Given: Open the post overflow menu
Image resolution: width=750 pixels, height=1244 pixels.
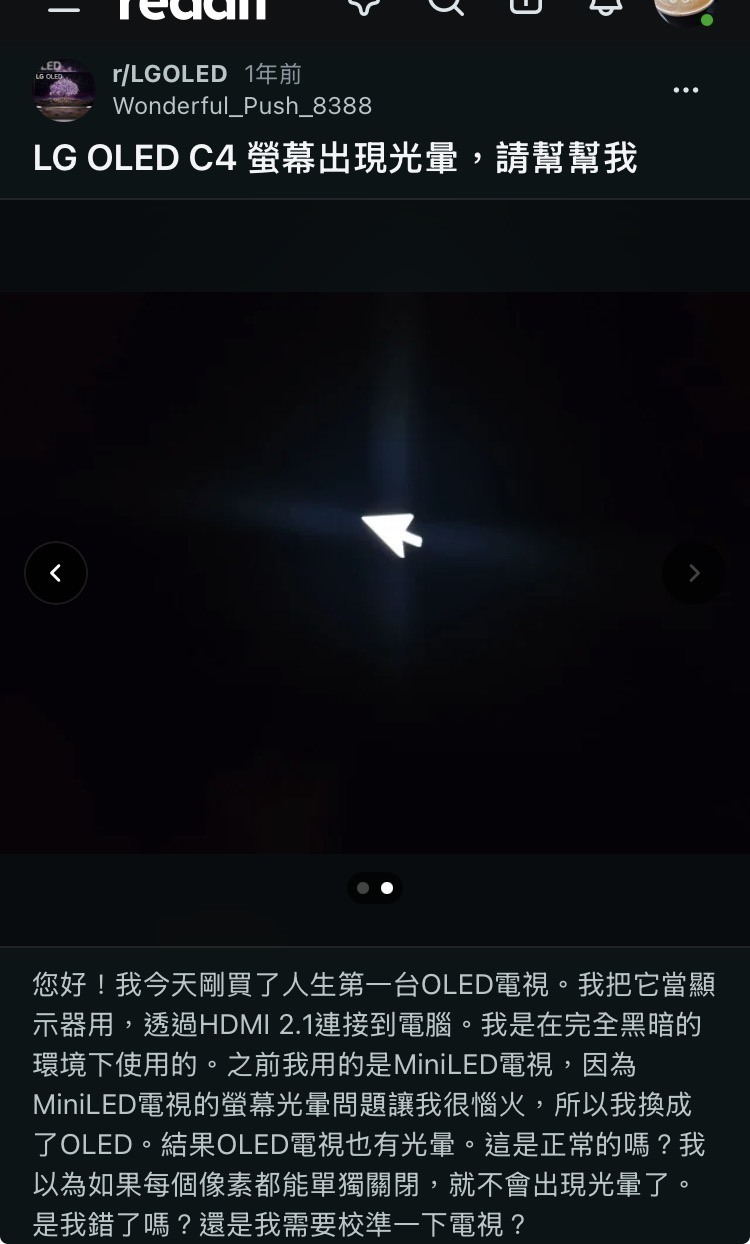Looking at the screenshot, I should [686, 90].
